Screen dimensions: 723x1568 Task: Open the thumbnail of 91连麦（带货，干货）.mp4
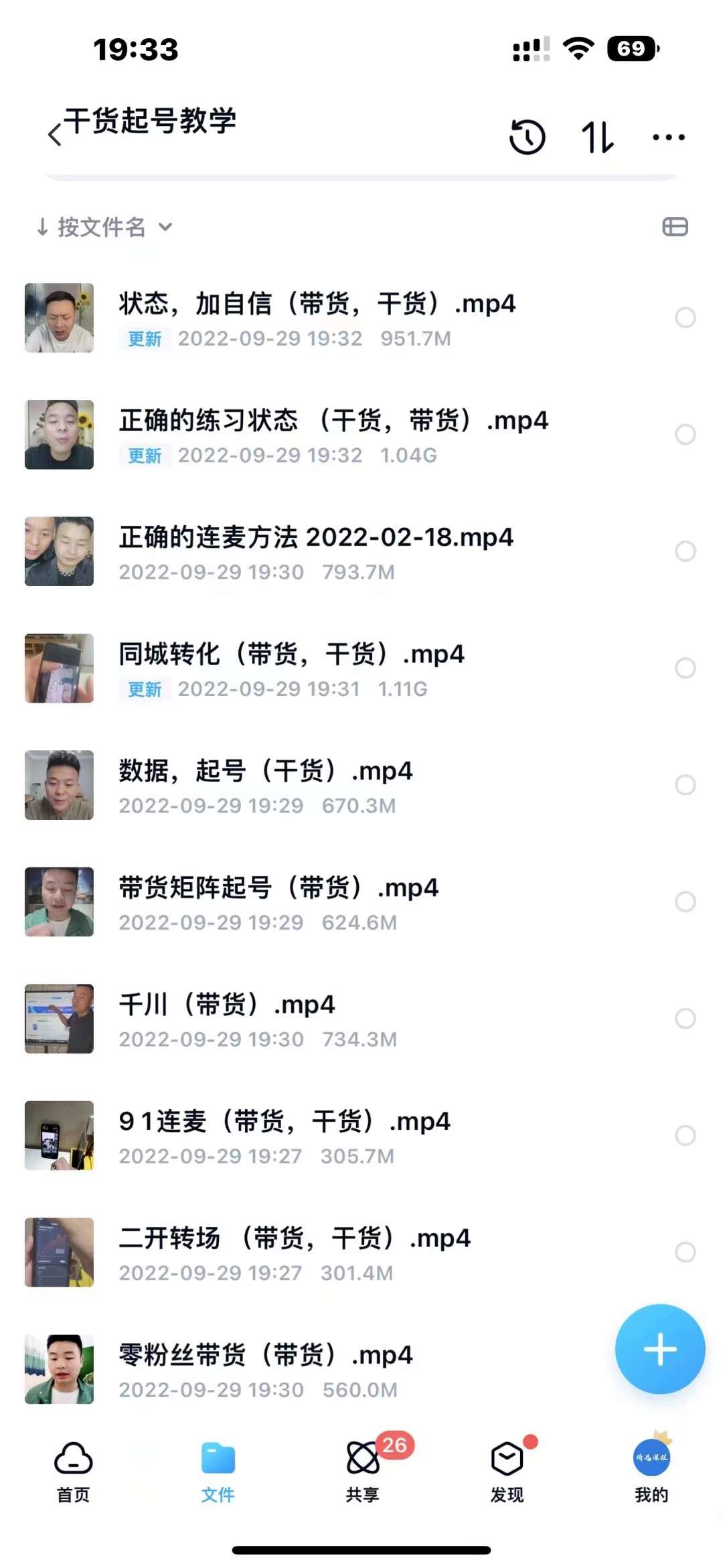pyautogui.click(x=58, y=1135)
